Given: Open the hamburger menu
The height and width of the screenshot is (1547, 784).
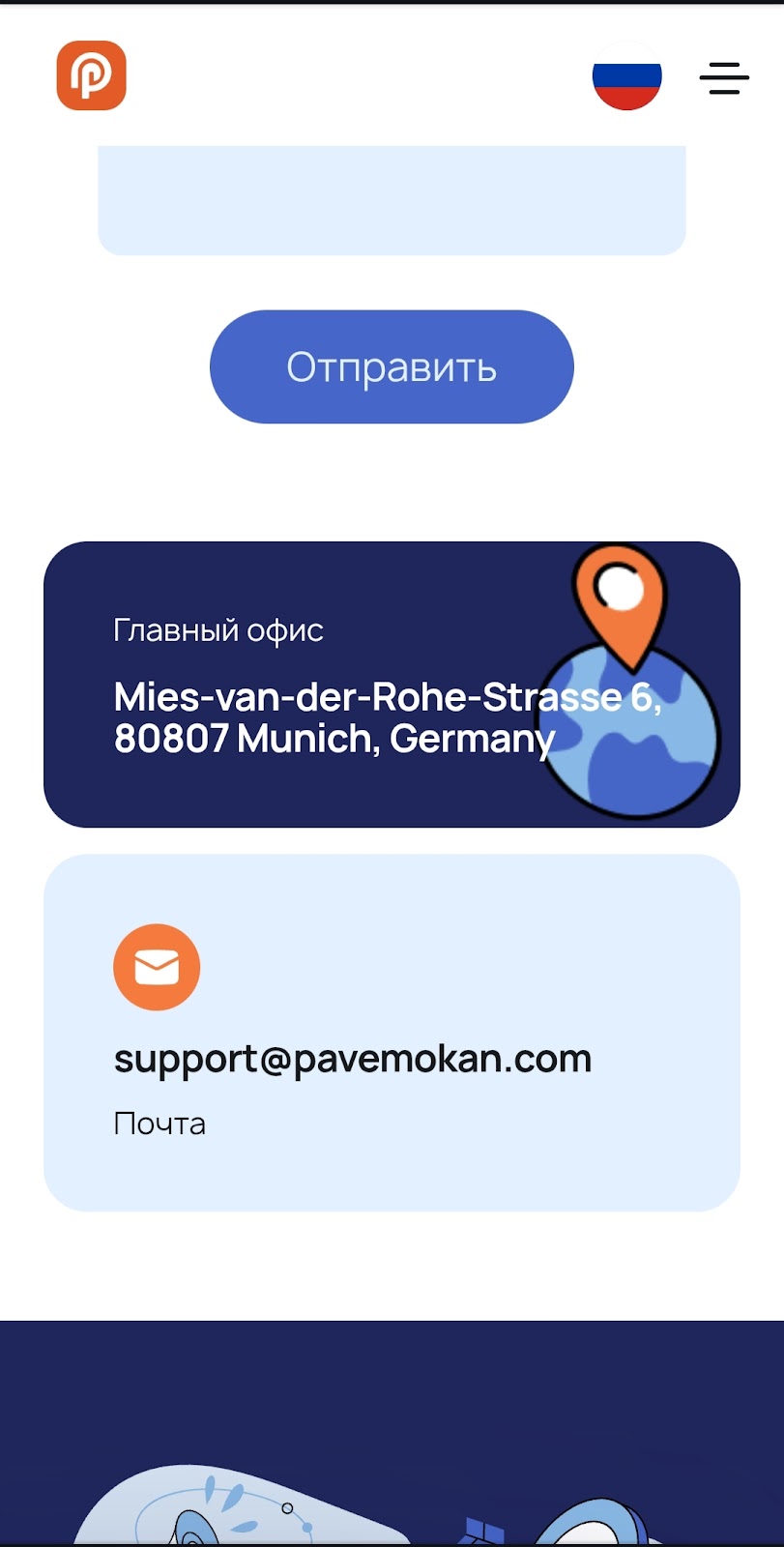Looking at the screenshot, I should tap(724, 77).
